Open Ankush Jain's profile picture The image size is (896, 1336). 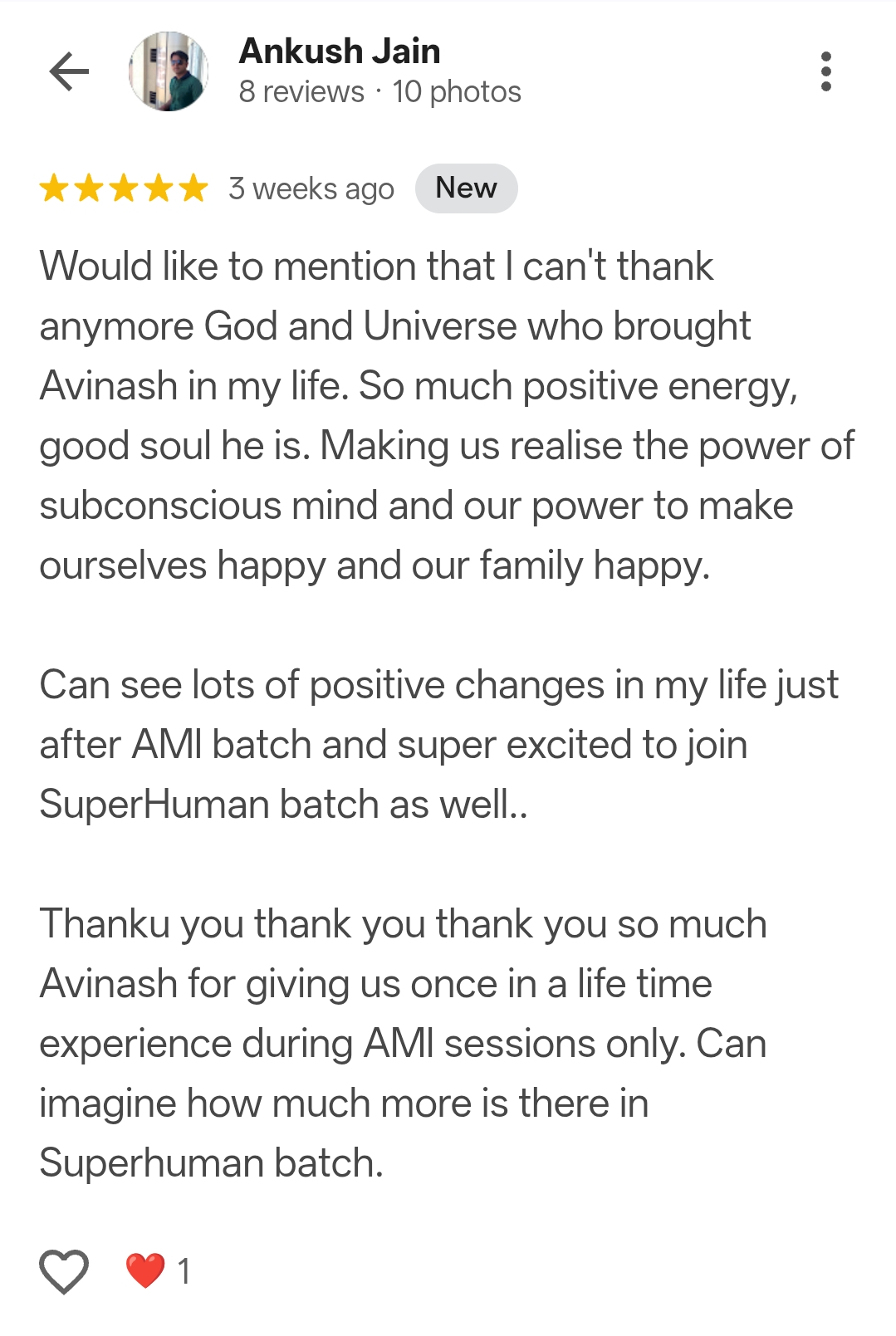tap(169, 71)
